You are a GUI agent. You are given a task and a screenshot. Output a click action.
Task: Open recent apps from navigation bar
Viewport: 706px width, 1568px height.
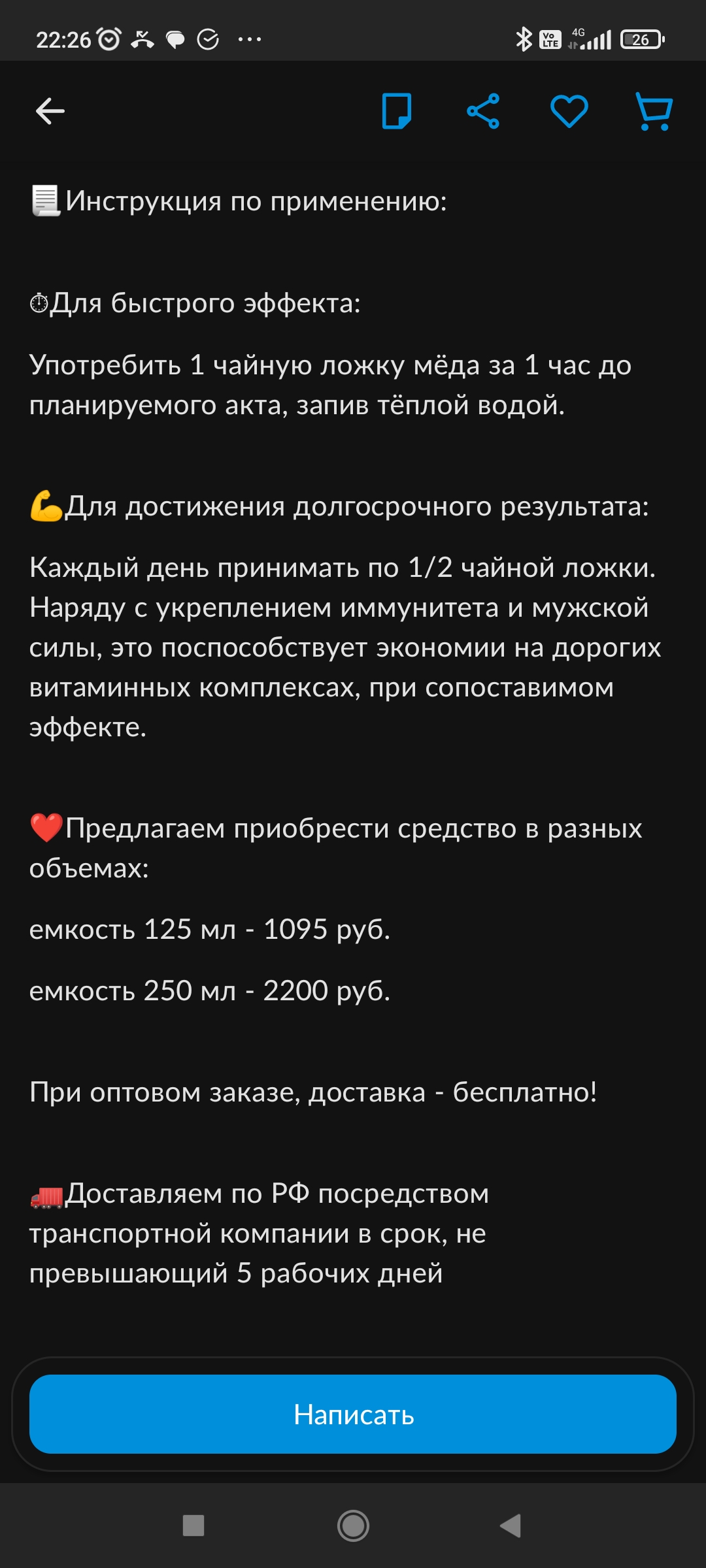coord(193,1526)
